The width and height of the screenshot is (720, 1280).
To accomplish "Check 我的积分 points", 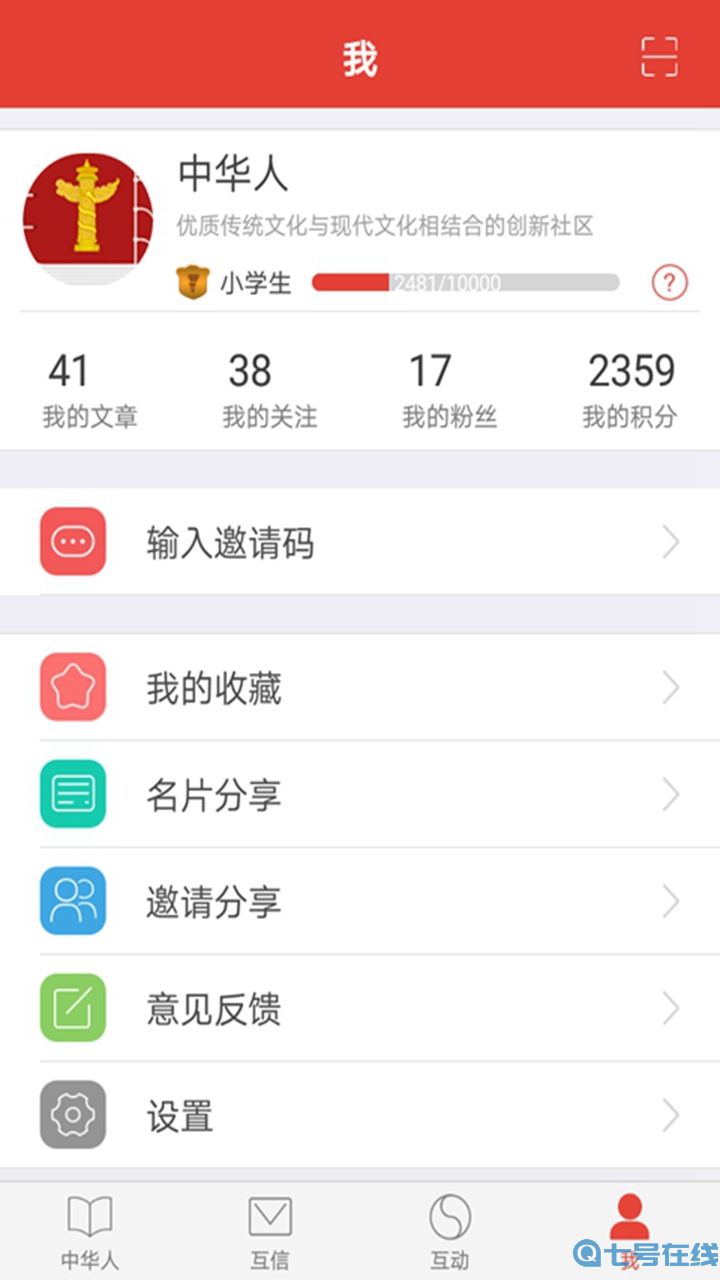I will [x=630, y=390].
